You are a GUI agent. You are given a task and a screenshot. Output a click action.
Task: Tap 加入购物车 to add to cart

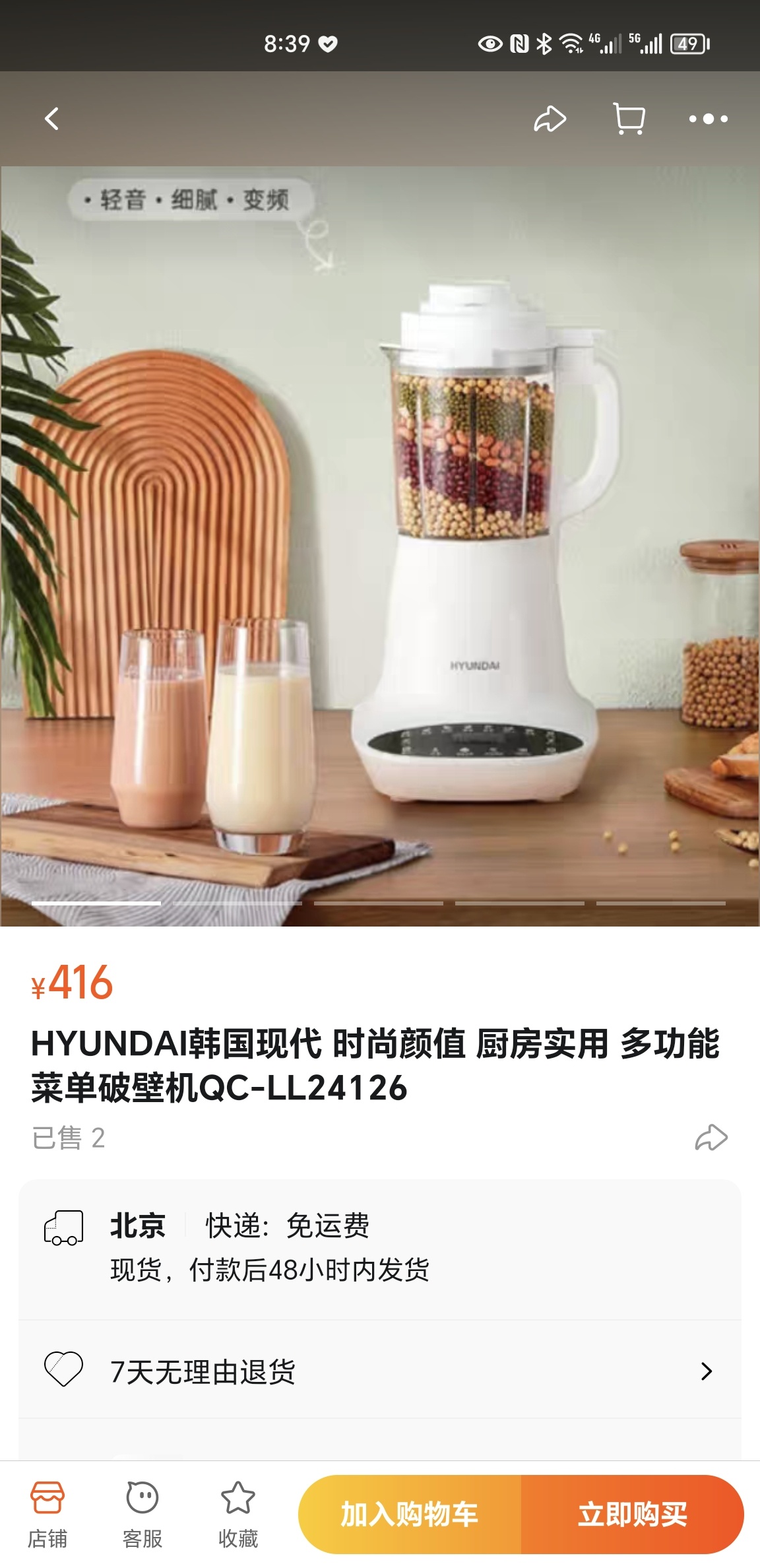tap(410, 1514)
